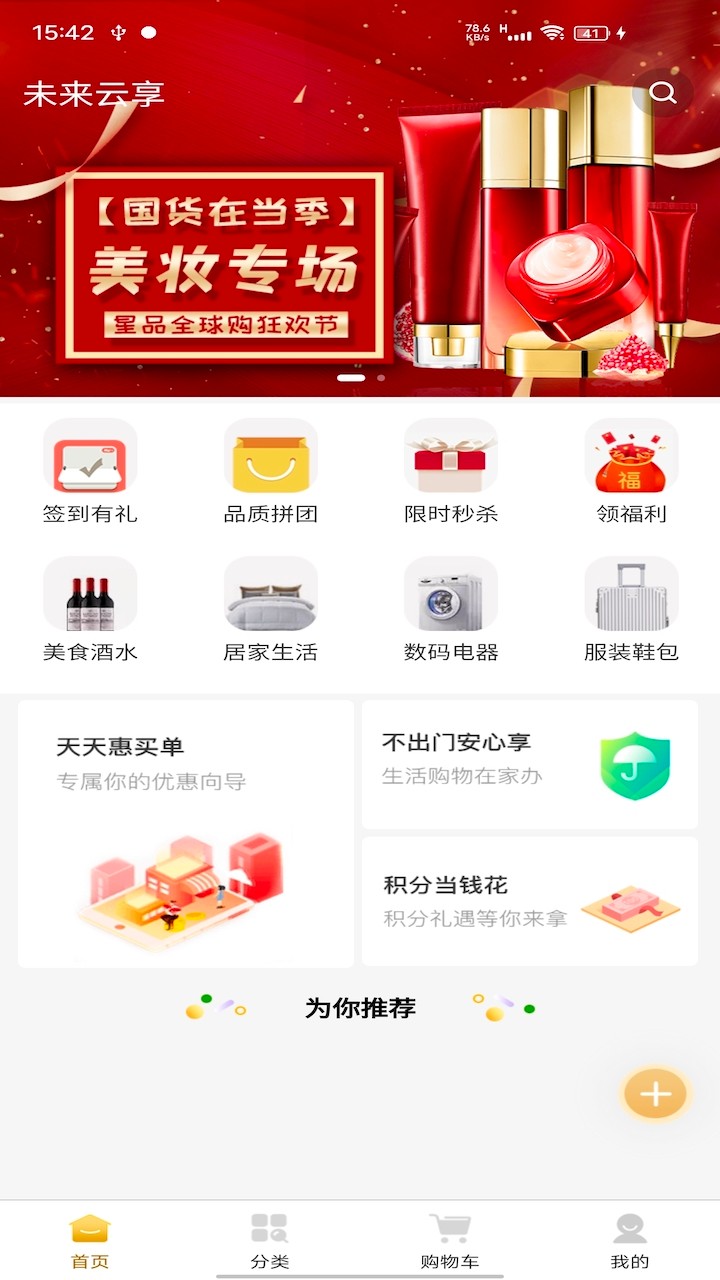The height and width of the screenshot is (1280, 720).
Task: Switch to the 分类 tab
Action: tap(270, 1240)
